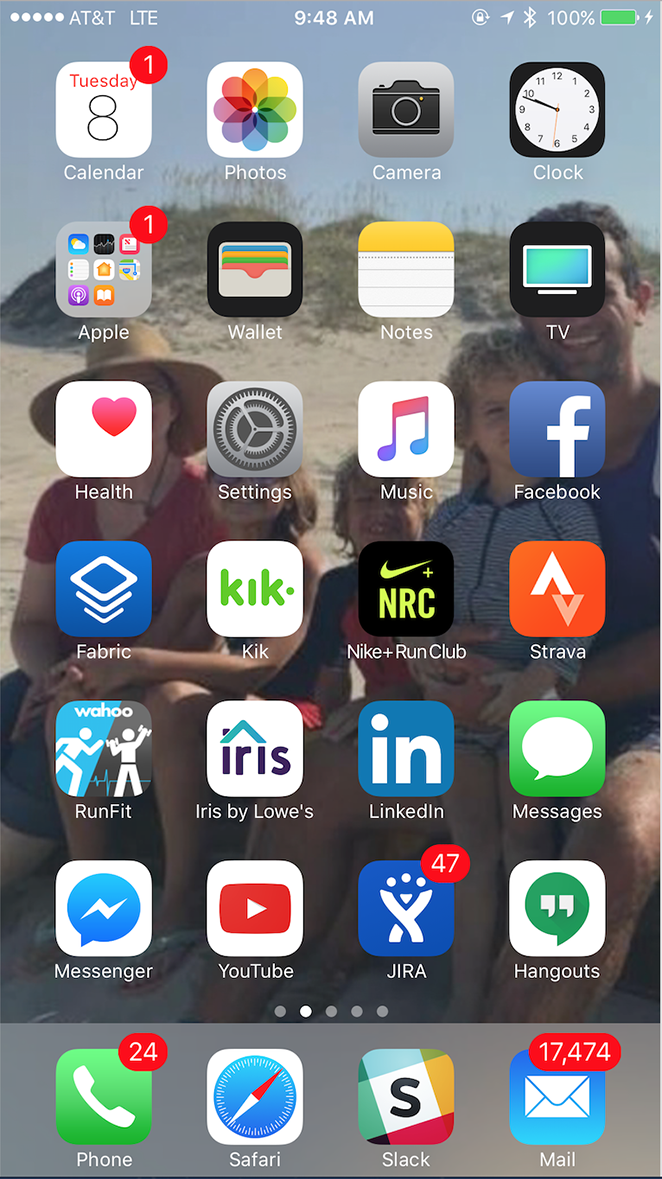Open Facebook
Image resolution: width=662 pixels, height=1179 pixels.
point(557,429)
